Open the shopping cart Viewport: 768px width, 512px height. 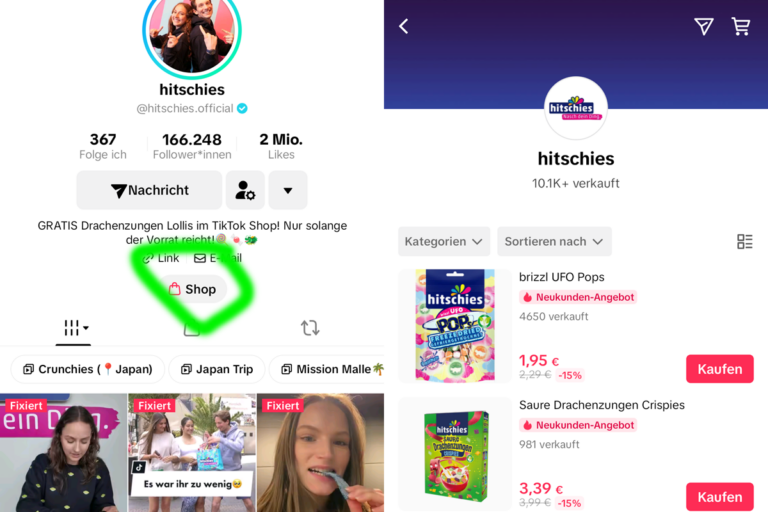(741, 26)
